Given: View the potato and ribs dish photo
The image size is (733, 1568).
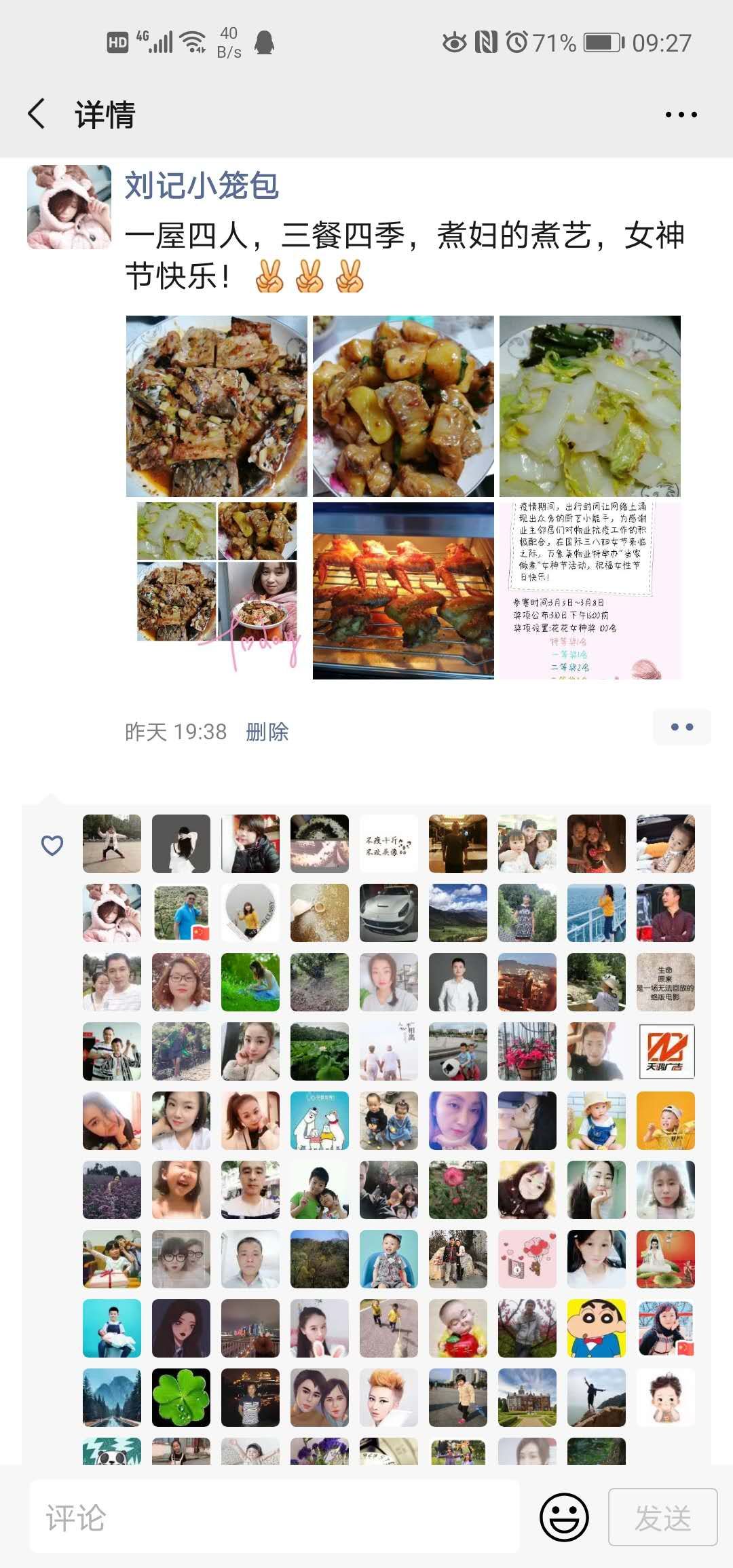Looking at the screenshot, I should tap(403, 406).
